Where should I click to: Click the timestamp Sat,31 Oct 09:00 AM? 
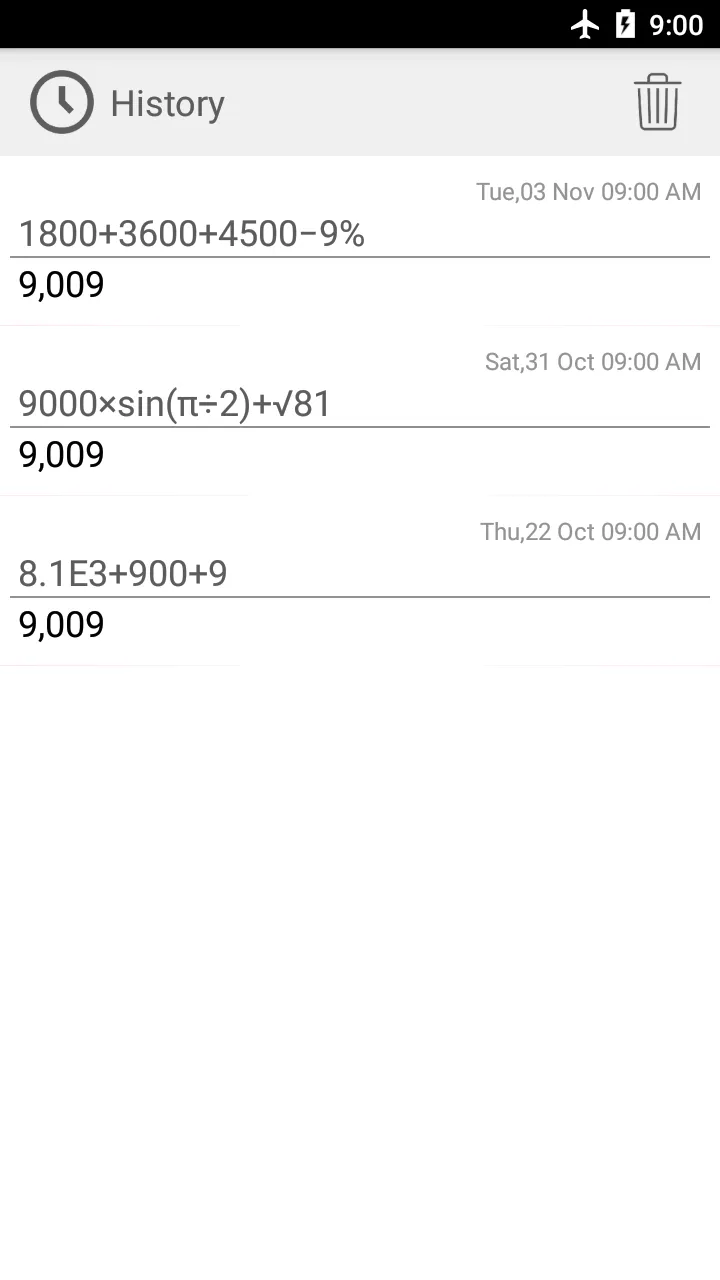tap(593, 361)
